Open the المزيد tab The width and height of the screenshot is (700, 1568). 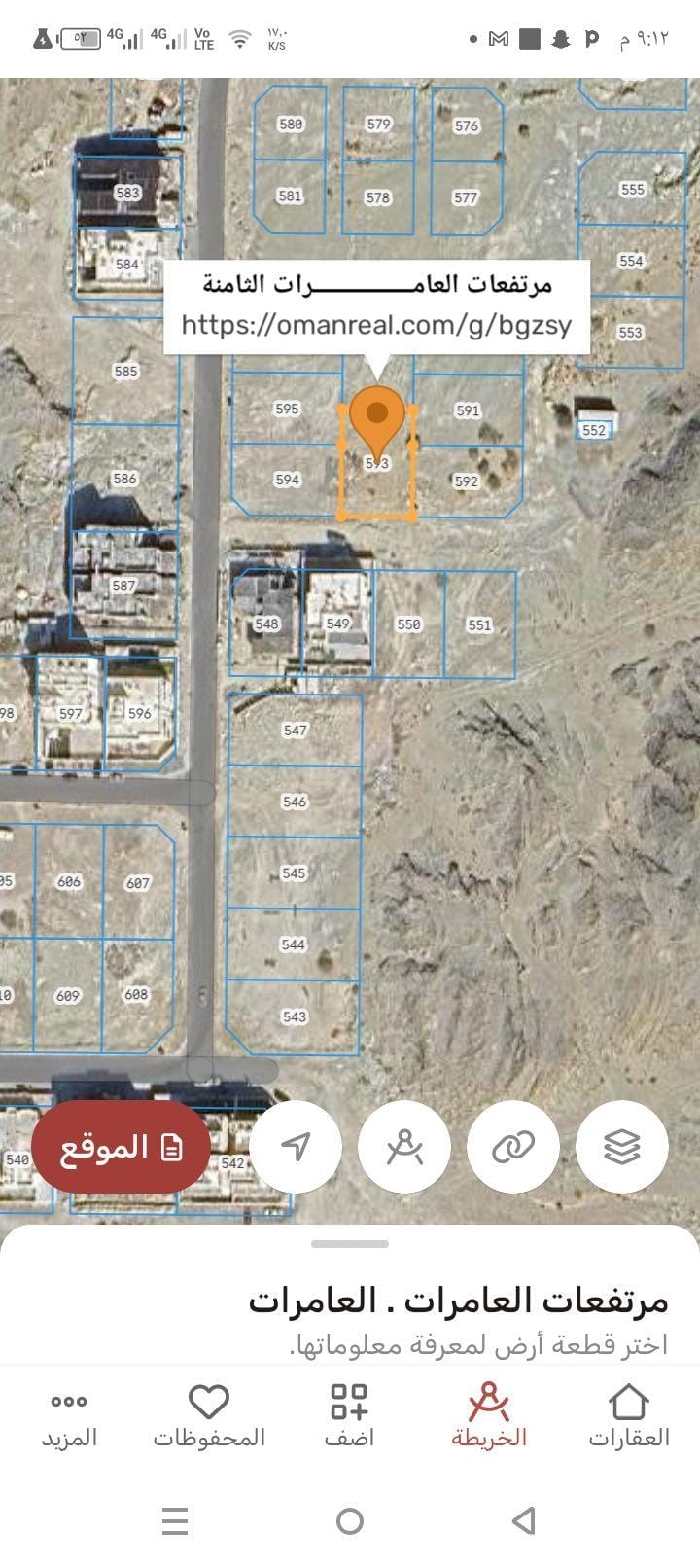pos(69,1416)
